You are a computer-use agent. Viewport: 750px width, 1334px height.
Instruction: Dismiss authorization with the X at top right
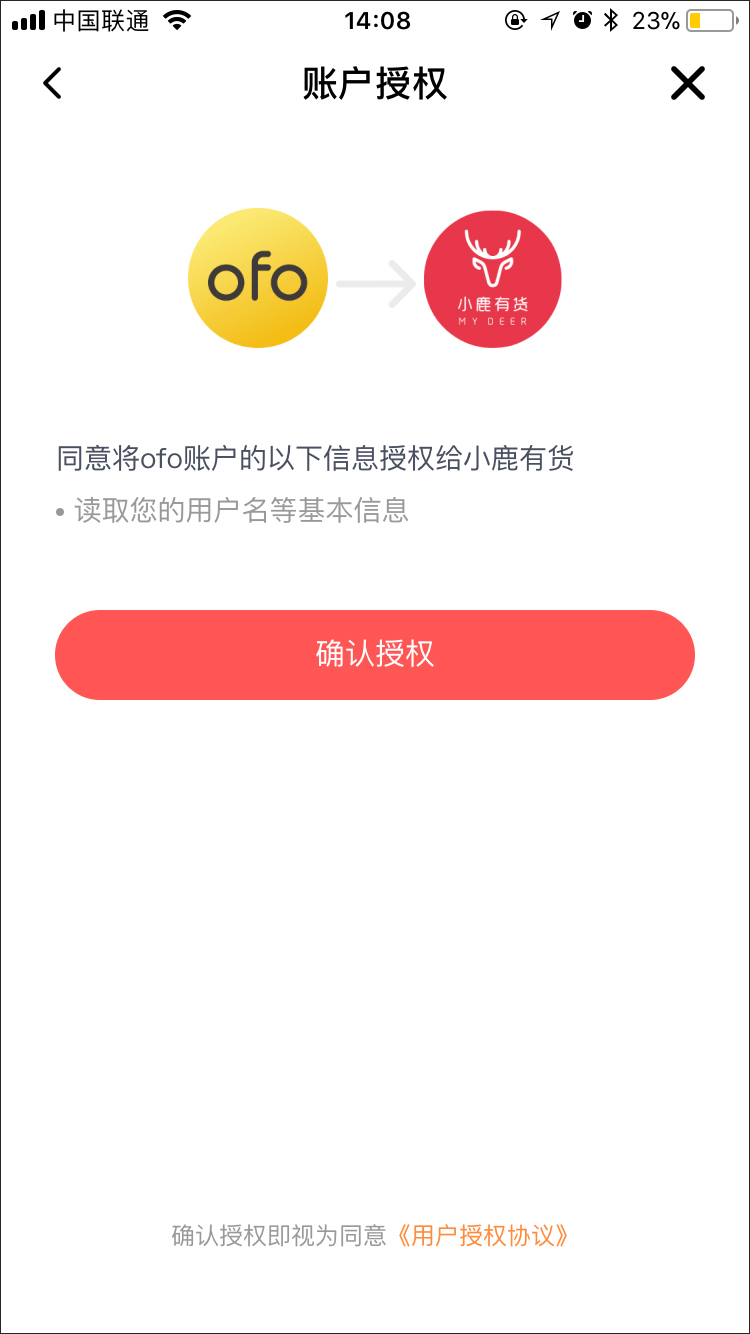click(688, 84)
